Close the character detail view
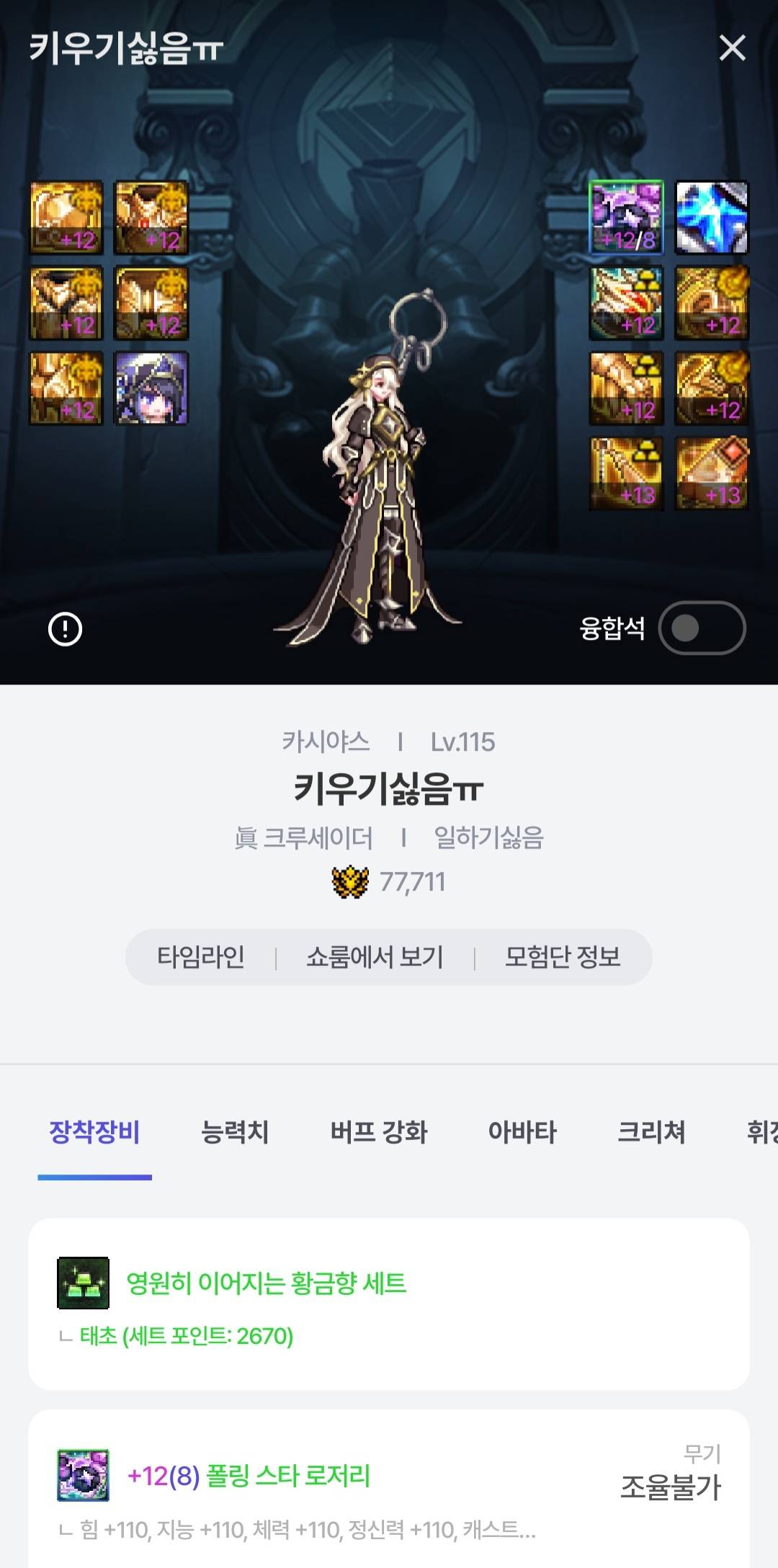The width and height of the screenshot is (778, 1568). pyautogui.click(x=732, y=48)
